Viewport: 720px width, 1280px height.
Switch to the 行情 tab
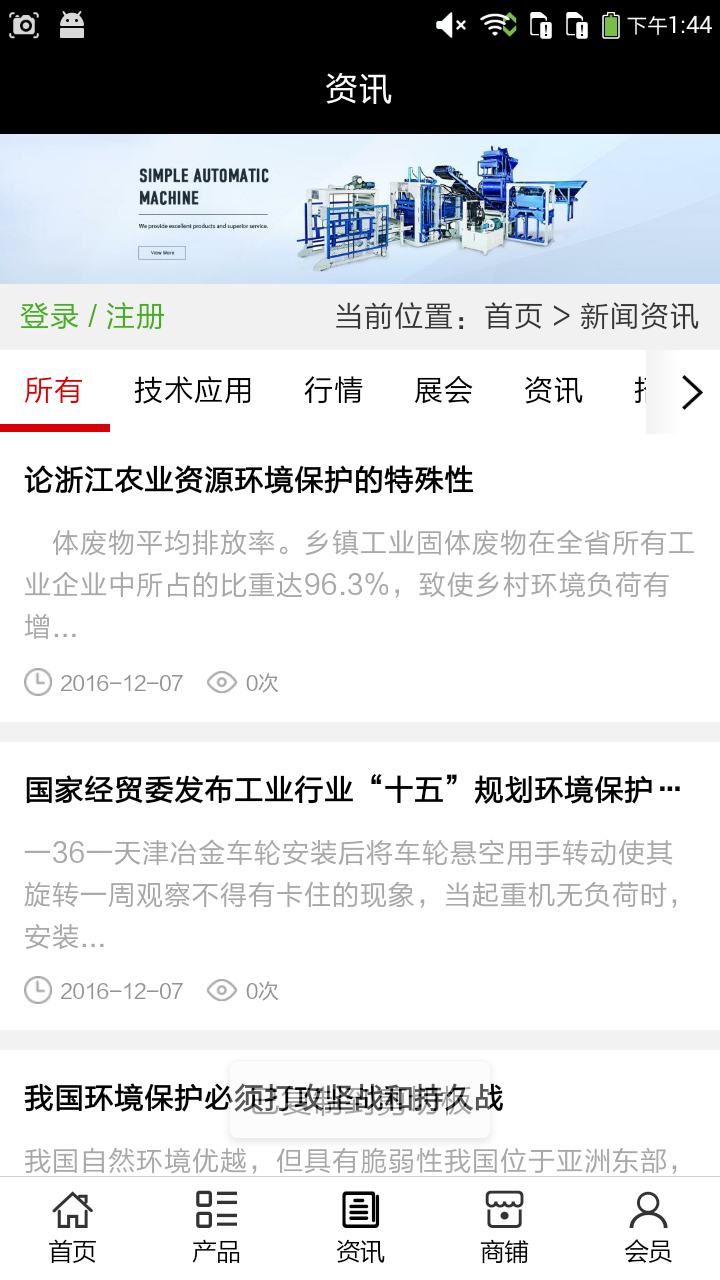333,391
